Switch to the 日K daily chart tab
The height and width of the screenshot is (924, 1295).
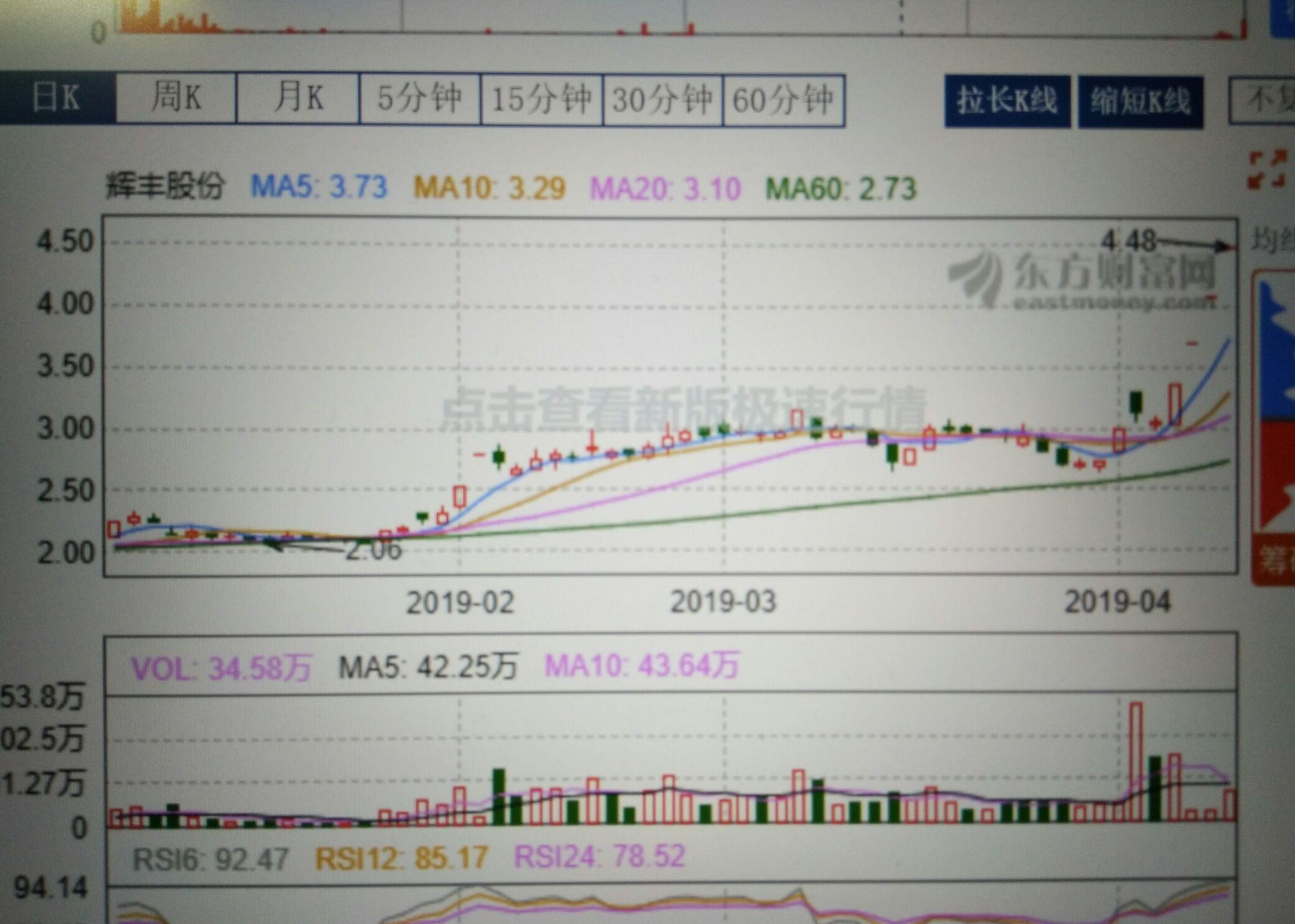coord(57,98)
